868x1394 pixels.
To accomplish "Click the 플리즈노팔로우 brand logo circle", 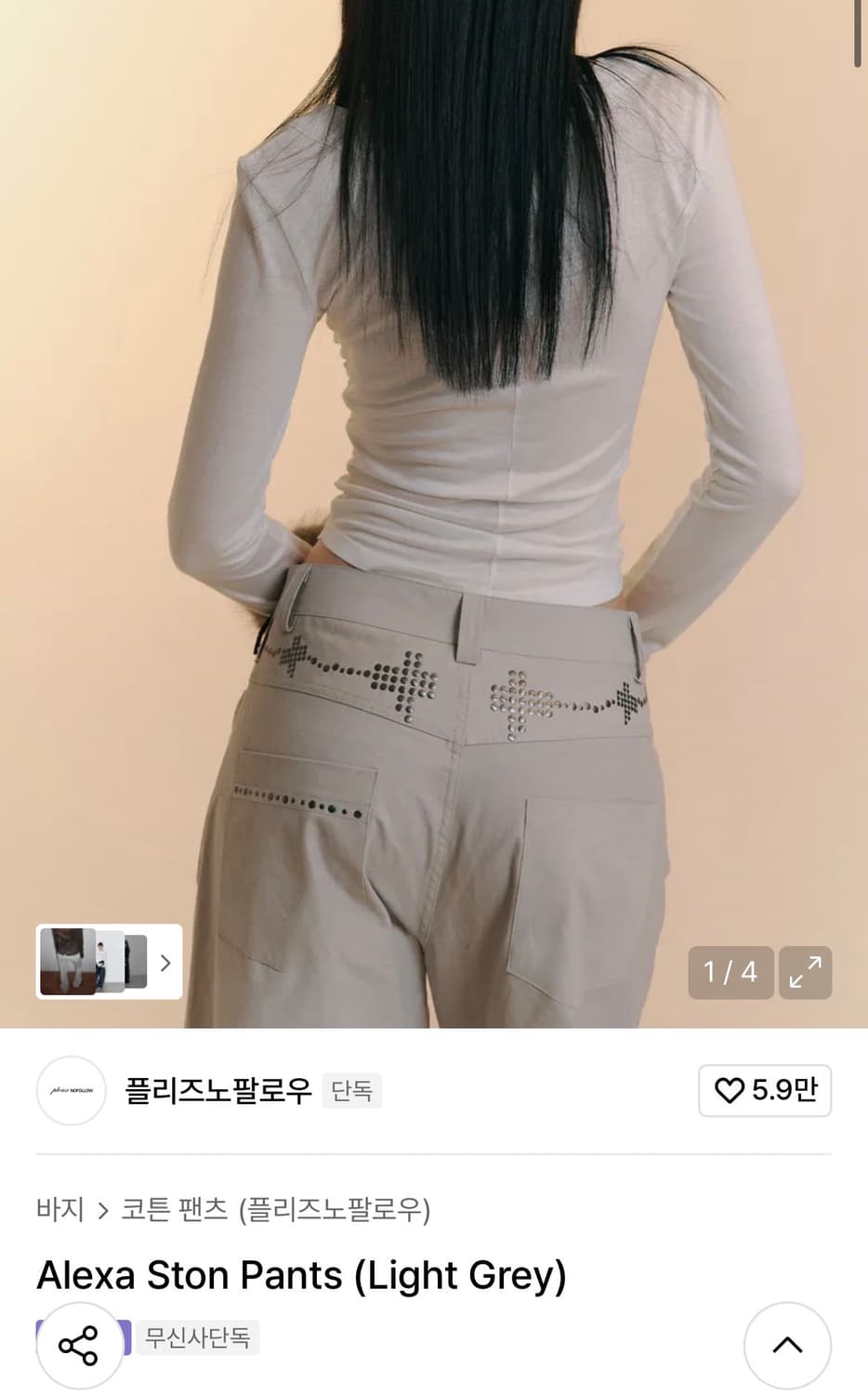I will [71, 1091].
